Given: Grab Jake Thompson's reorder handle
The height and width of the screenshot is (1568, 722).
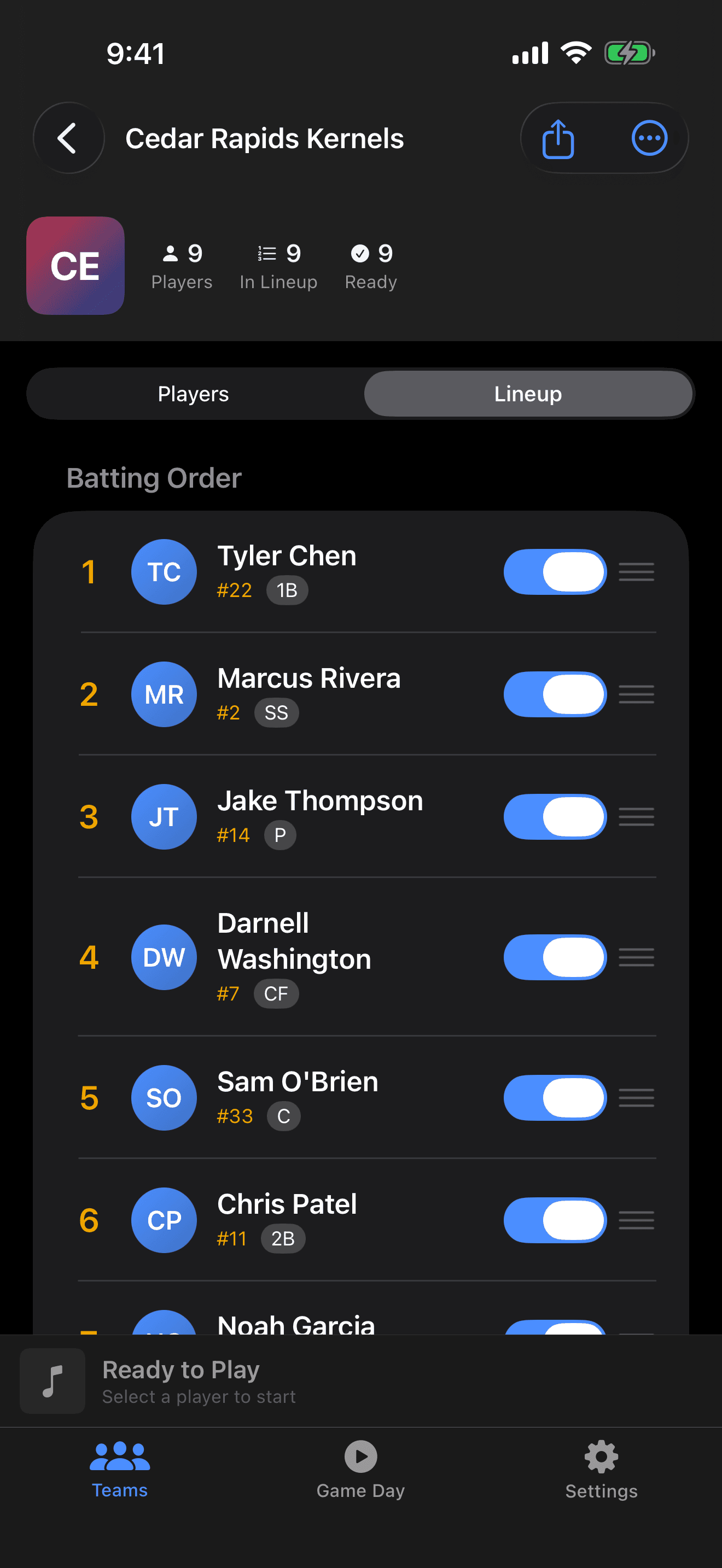Looking at the screenshot, I should coord(636,817).
